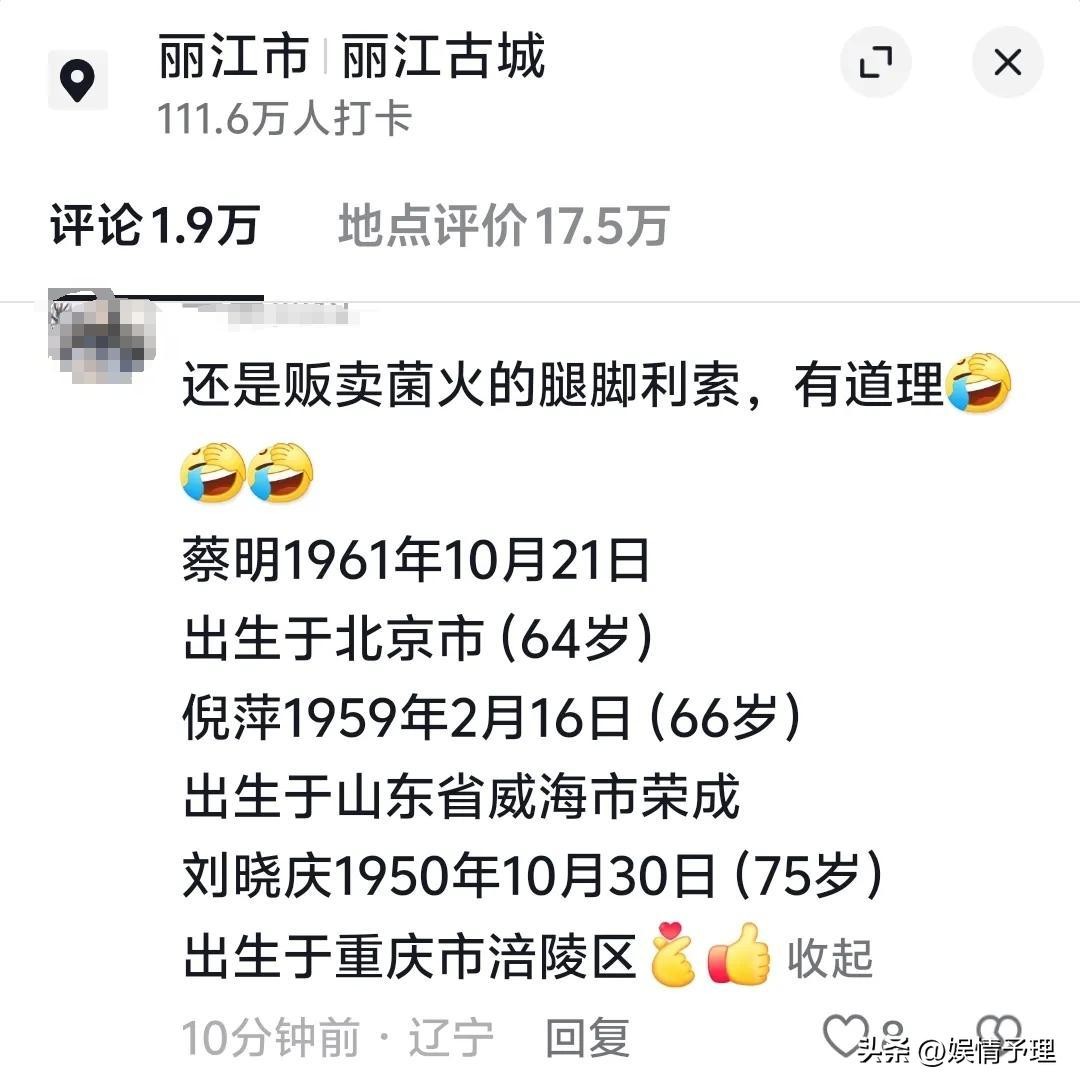1080x1089 pixels.
Task: Close the comment panel
Action: click(x=1007, y=63)
